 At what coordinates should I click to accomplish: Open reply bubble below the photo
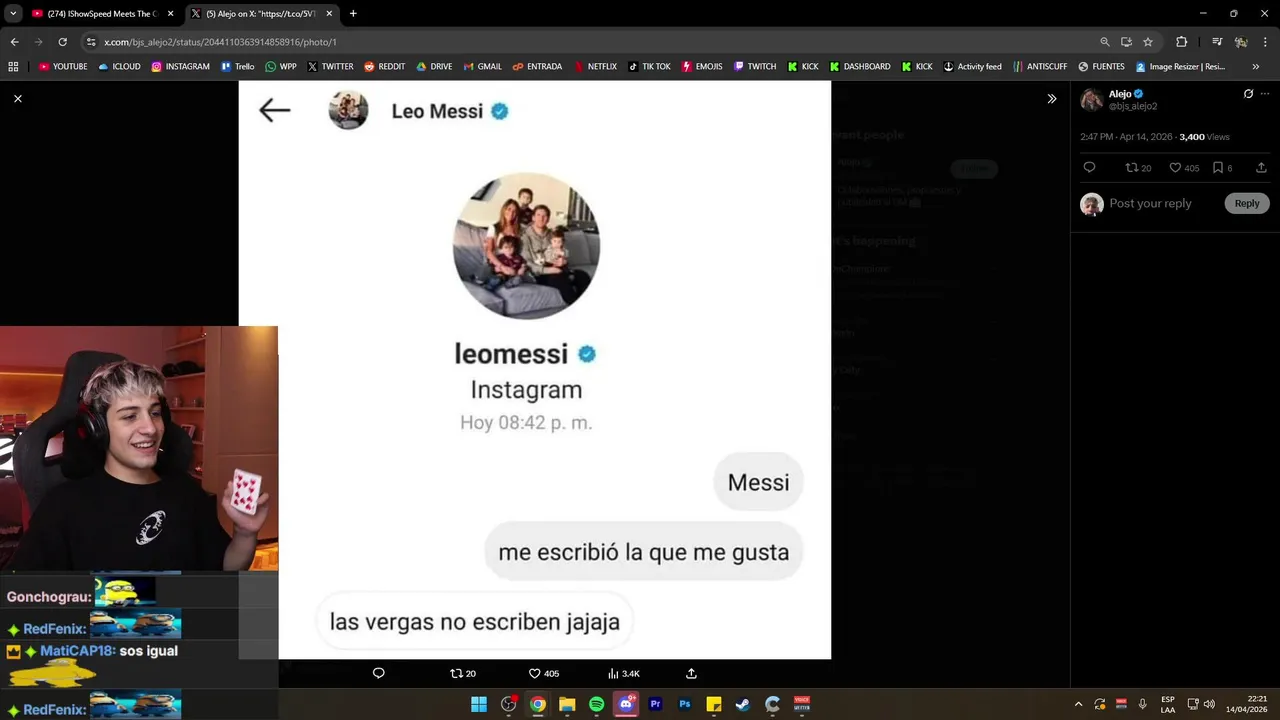[x=378, y=673]
